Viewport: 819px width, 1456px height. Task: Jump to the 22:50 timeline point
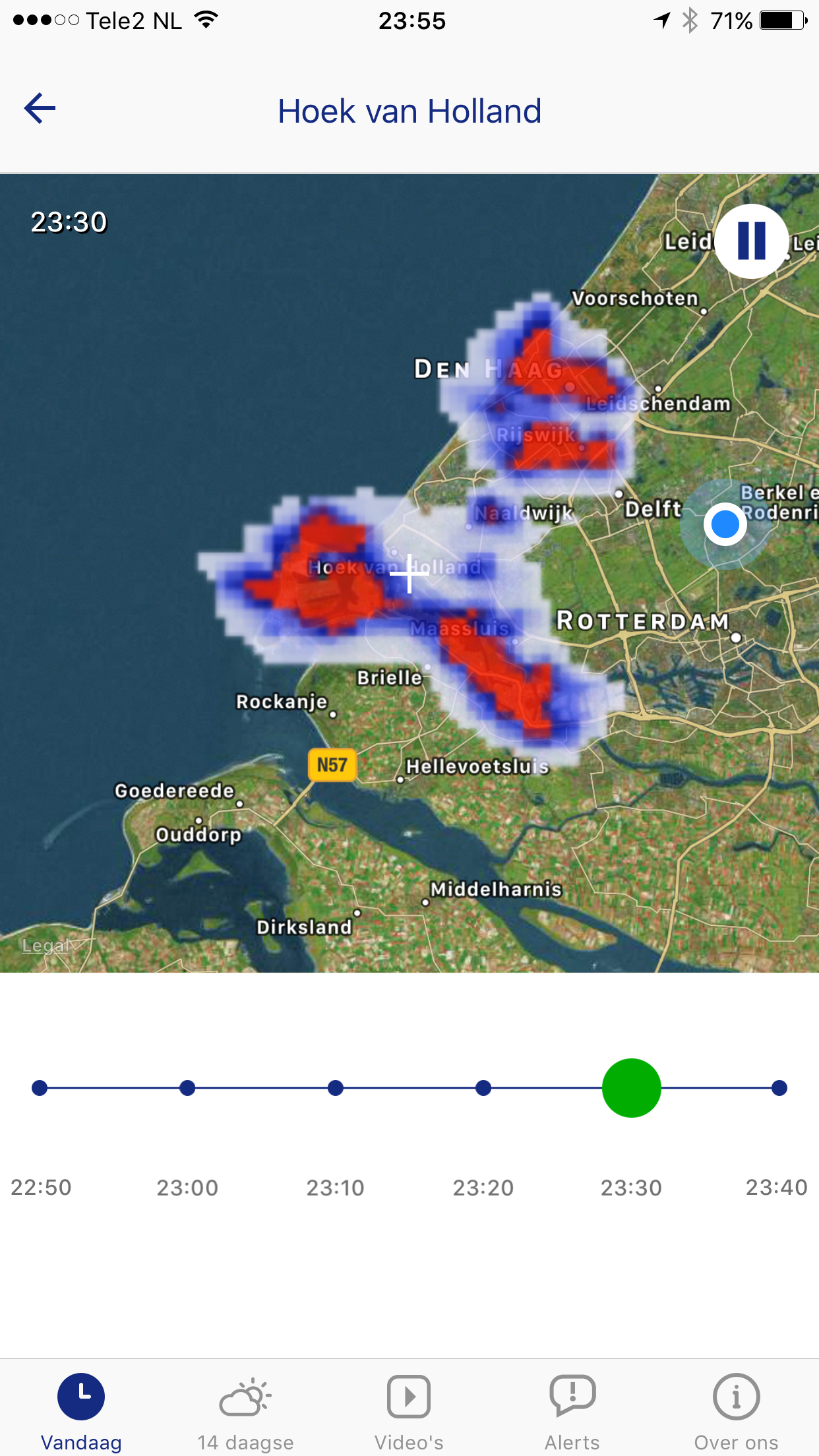(40, 1088)
